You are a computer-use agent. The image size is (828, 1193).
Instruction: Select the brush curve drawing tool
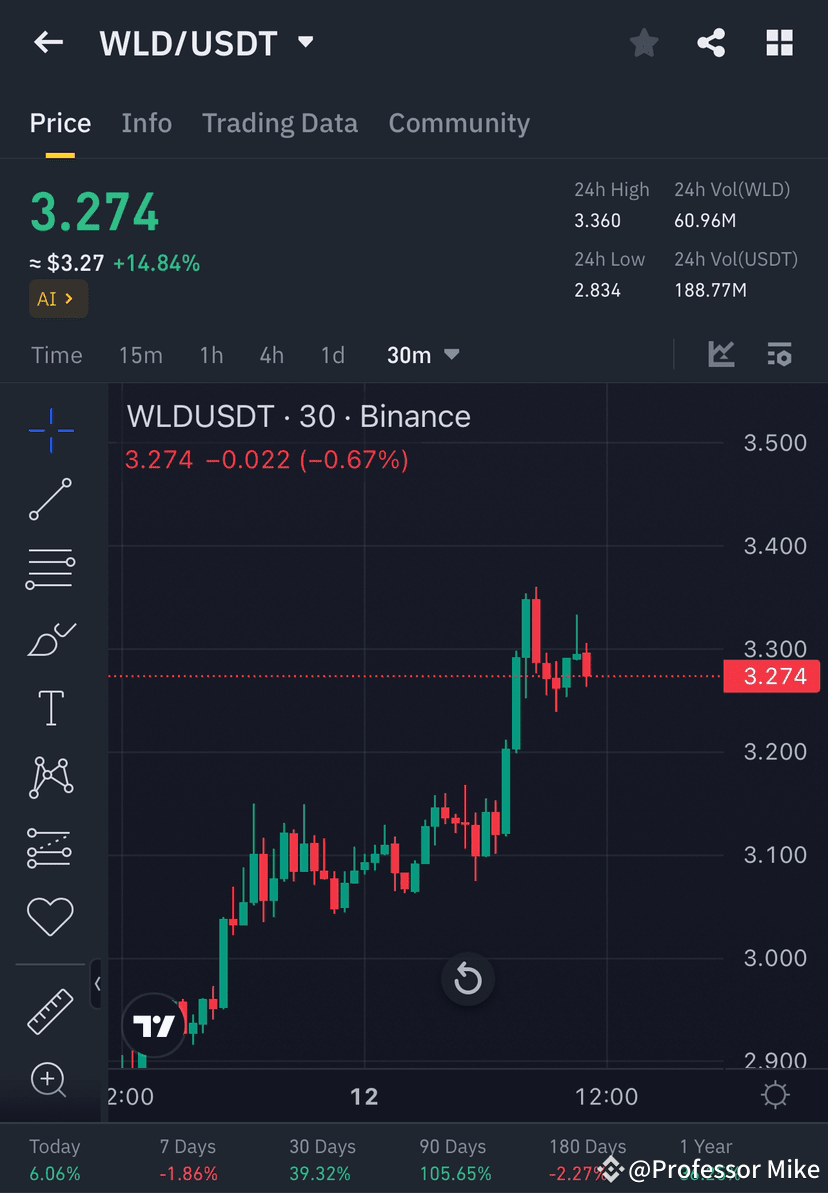(x=50, y=639)
